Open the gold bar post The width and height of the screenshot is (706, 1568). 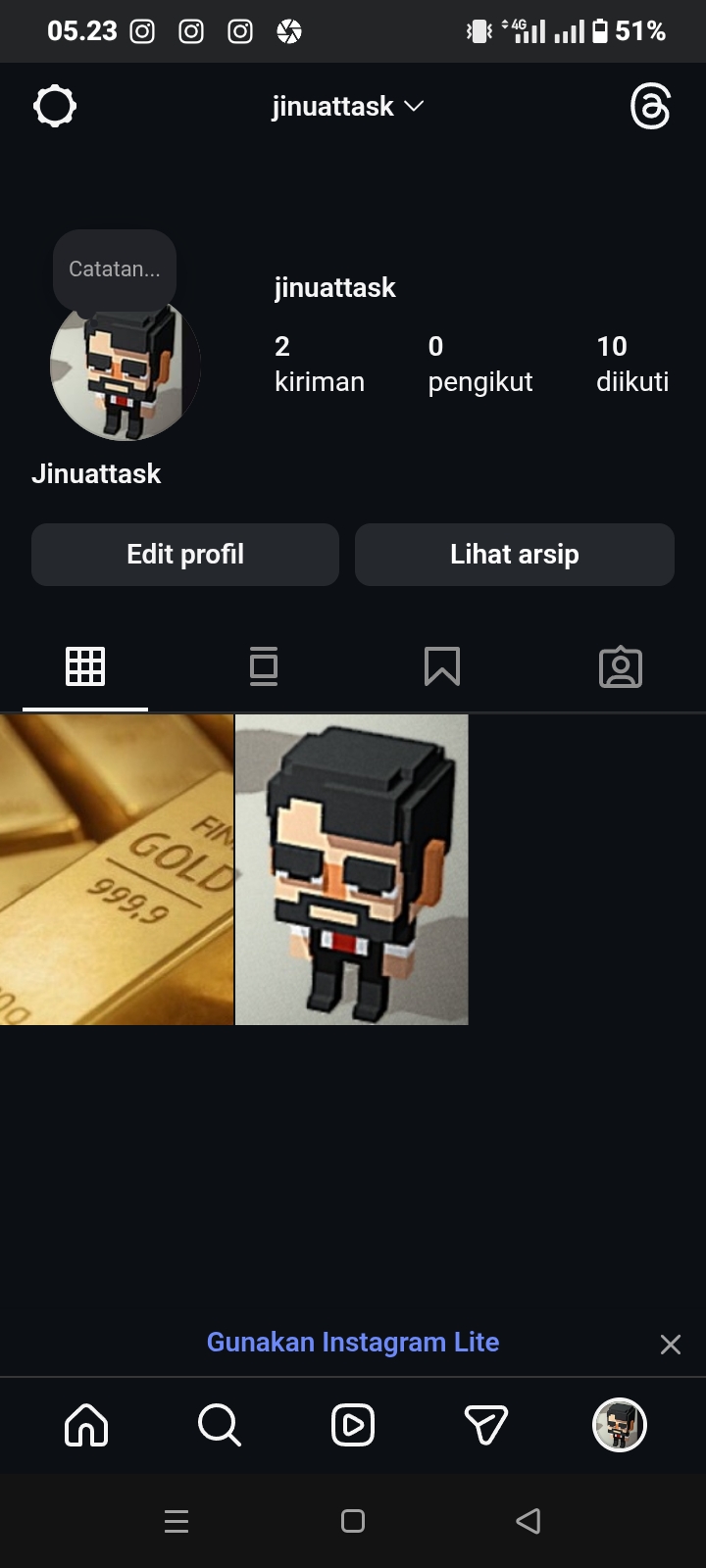click(x=117, y=870)
